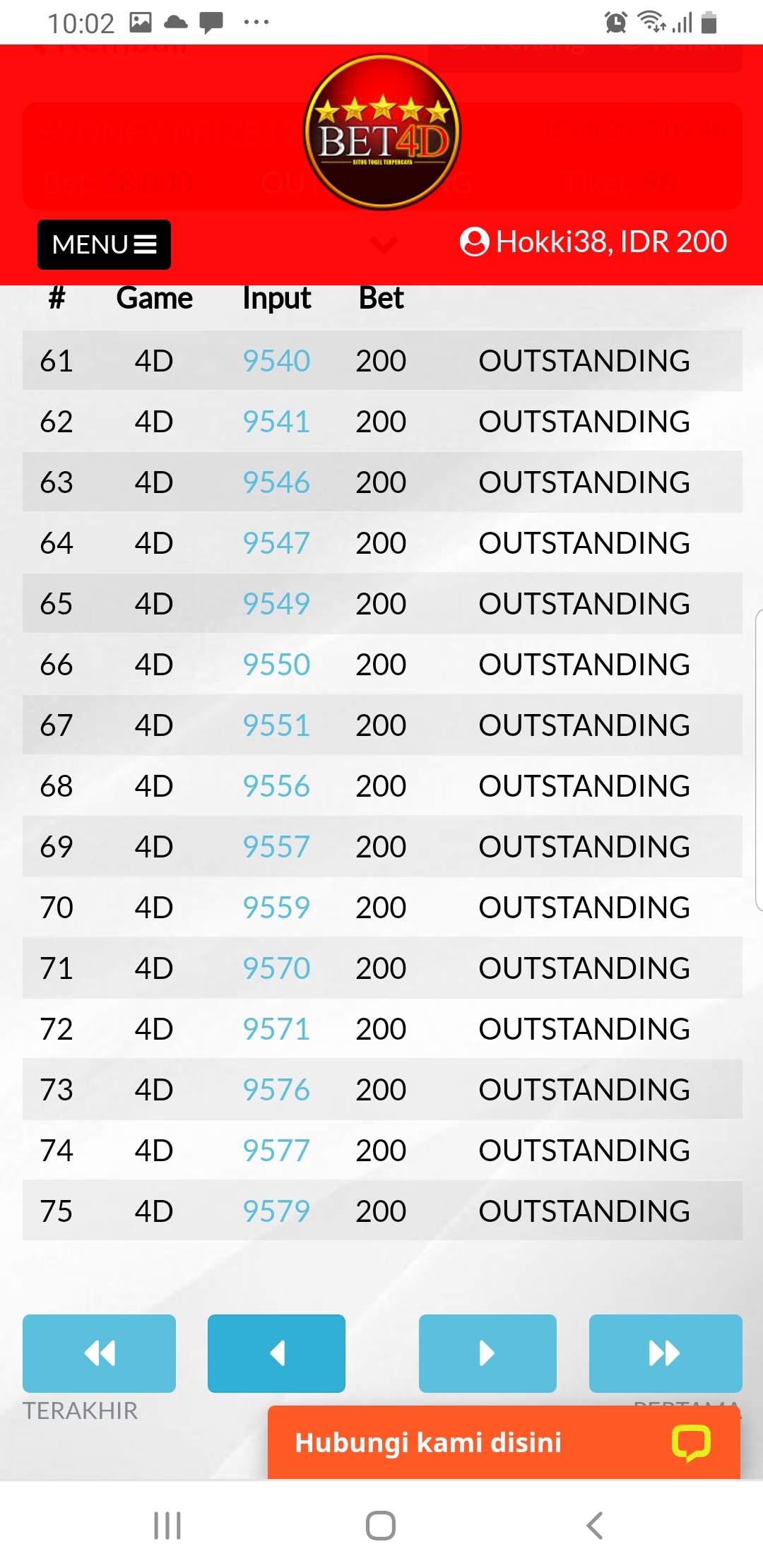Image resolution: width=763 pixels, height=1568 pixels.
Task: Go back using system back button
Action: click(594, 1526)
